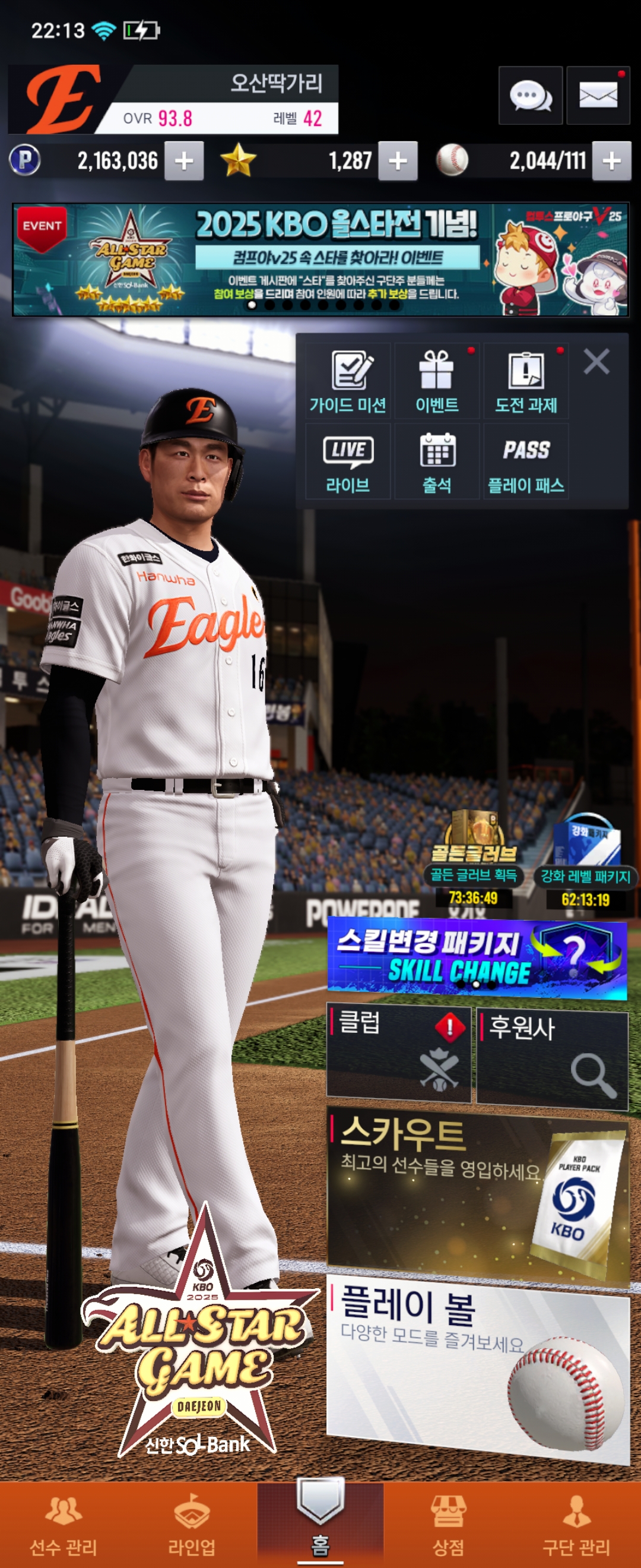Open the chat speech bubble icon
This screenshot has width=641, height=1568.
pos(529,96)
